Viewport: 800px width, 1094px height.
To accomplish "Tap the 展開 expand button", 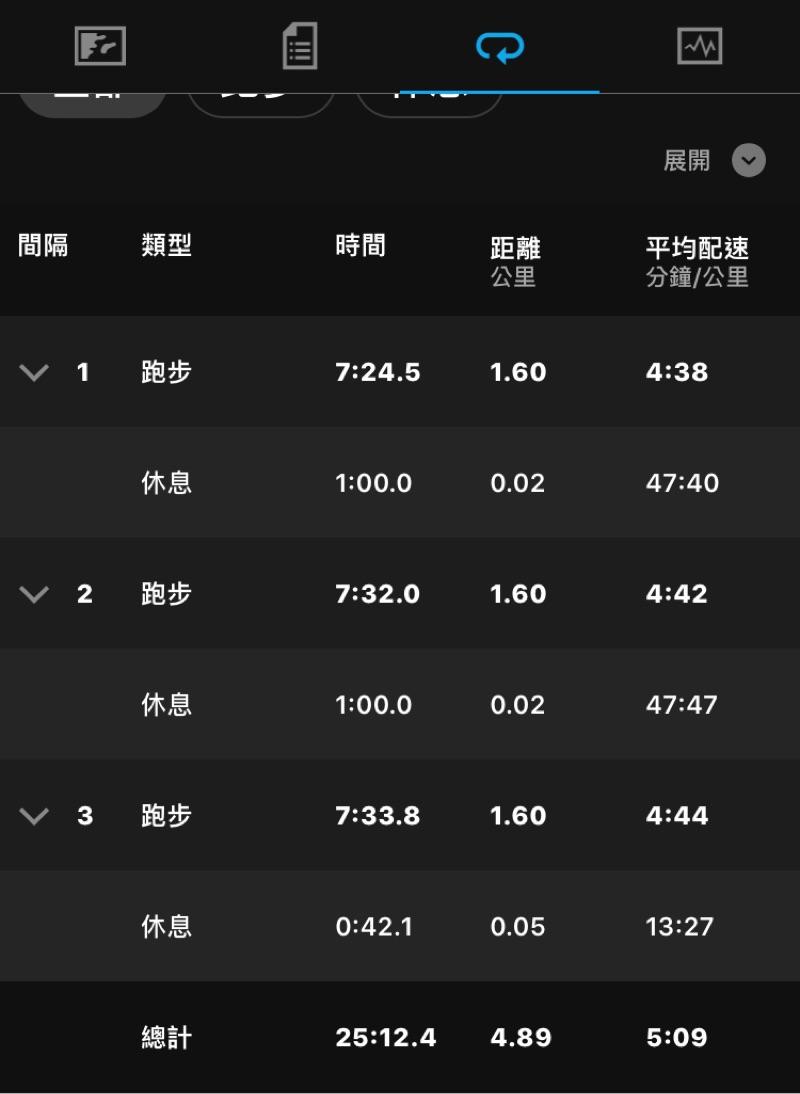I will coord(747,161).
